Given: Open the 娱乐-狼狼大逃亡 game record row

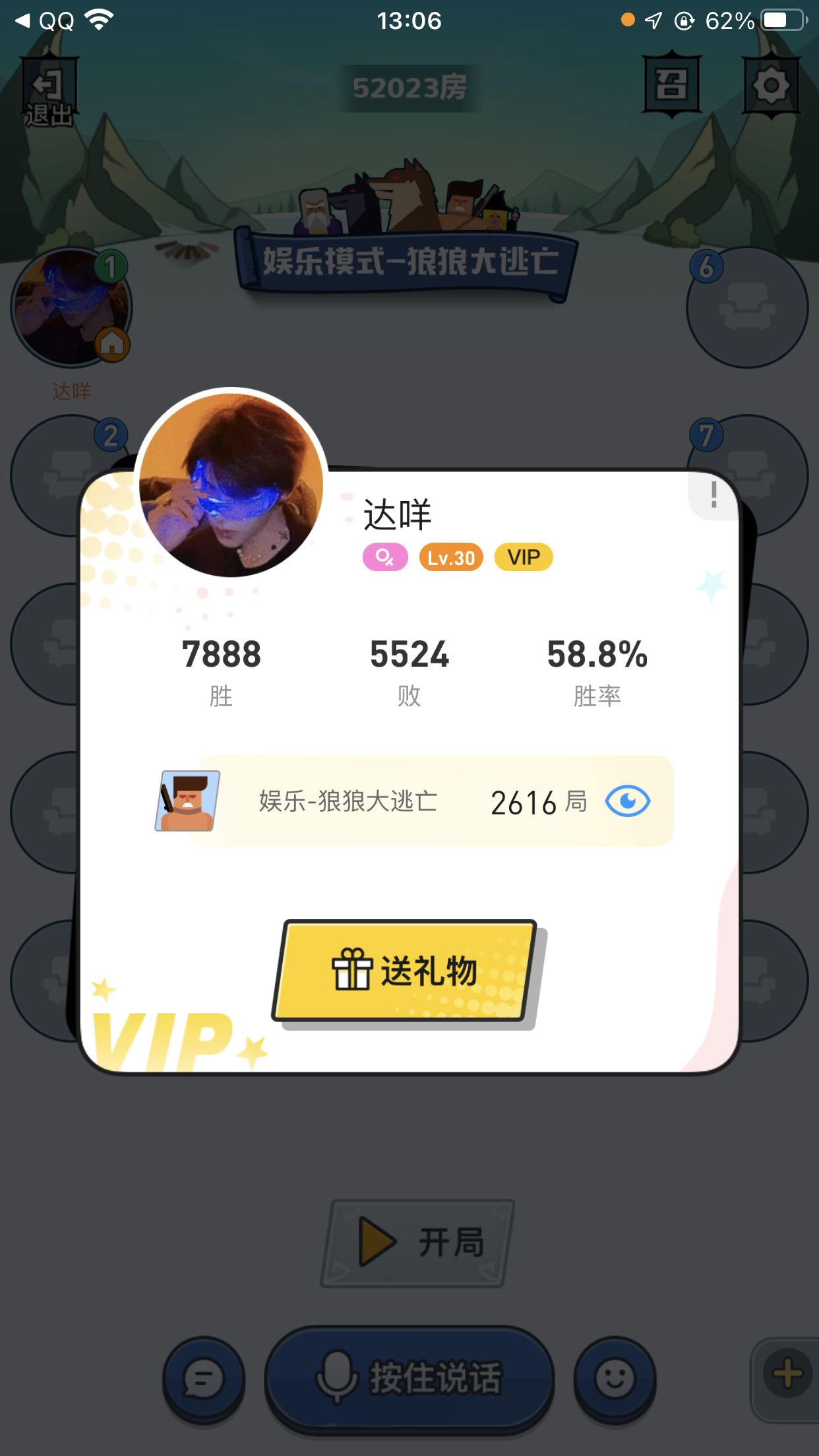Looking at the screenshot, I should (414, 801).
